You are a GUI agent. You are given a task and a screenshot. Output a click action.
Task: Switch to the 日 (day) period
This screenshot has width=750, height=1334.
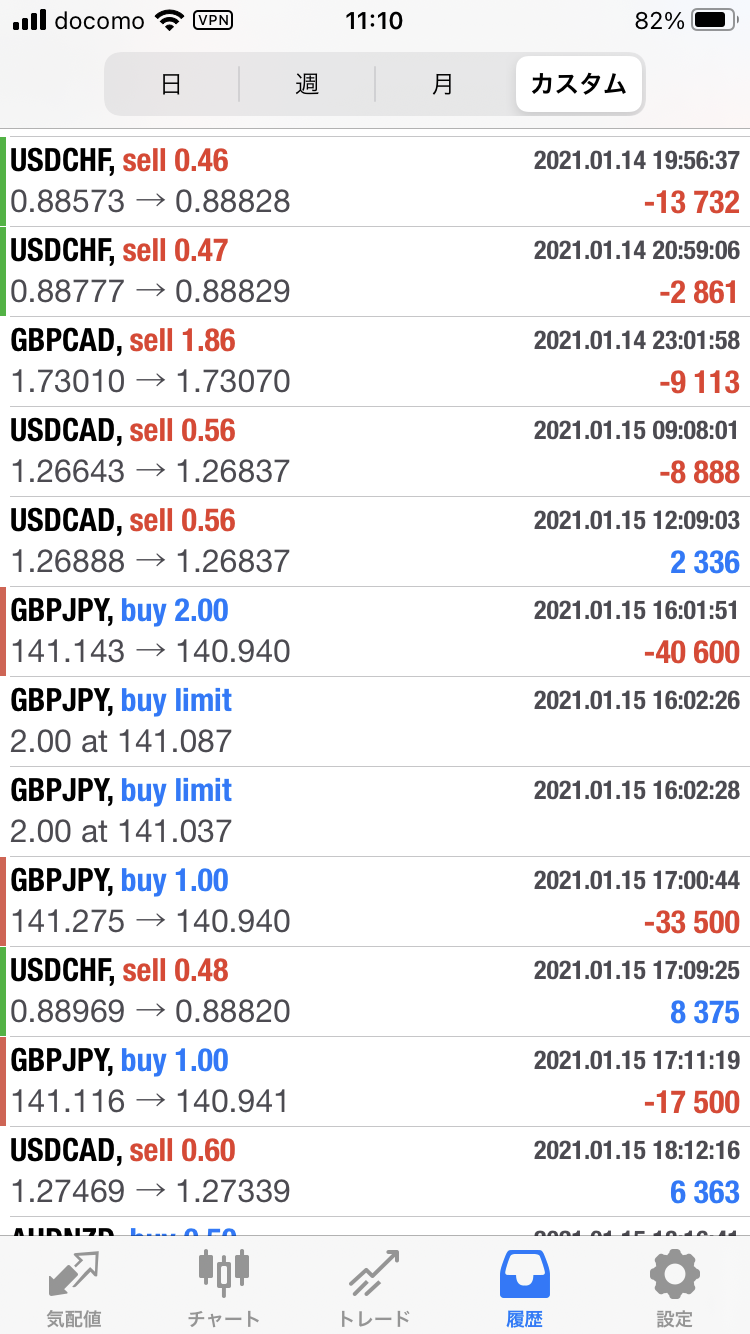[171, 84]
